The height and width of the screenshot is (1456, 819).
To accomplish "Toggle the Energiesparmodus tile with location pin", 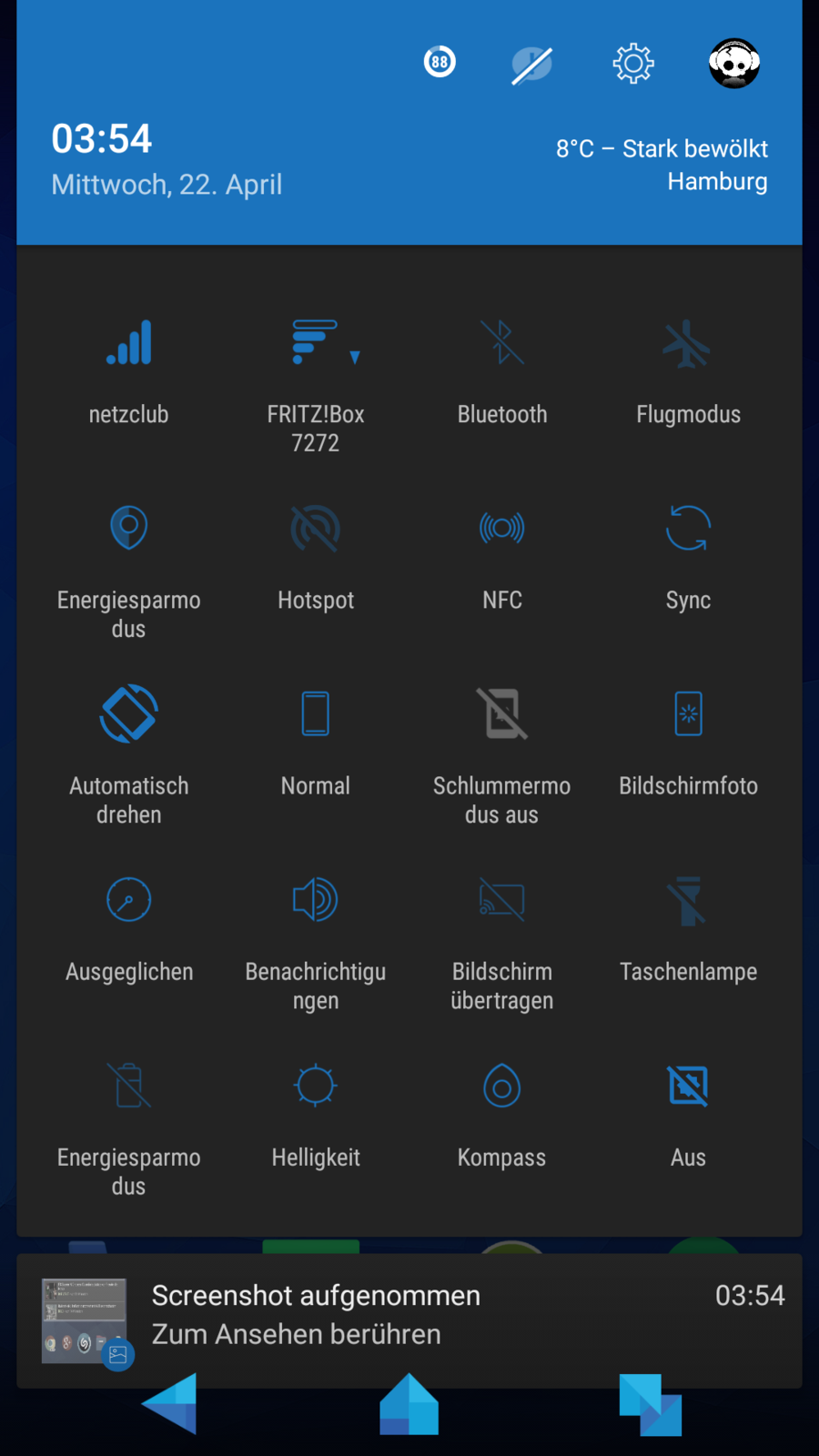I will (129, 529).
